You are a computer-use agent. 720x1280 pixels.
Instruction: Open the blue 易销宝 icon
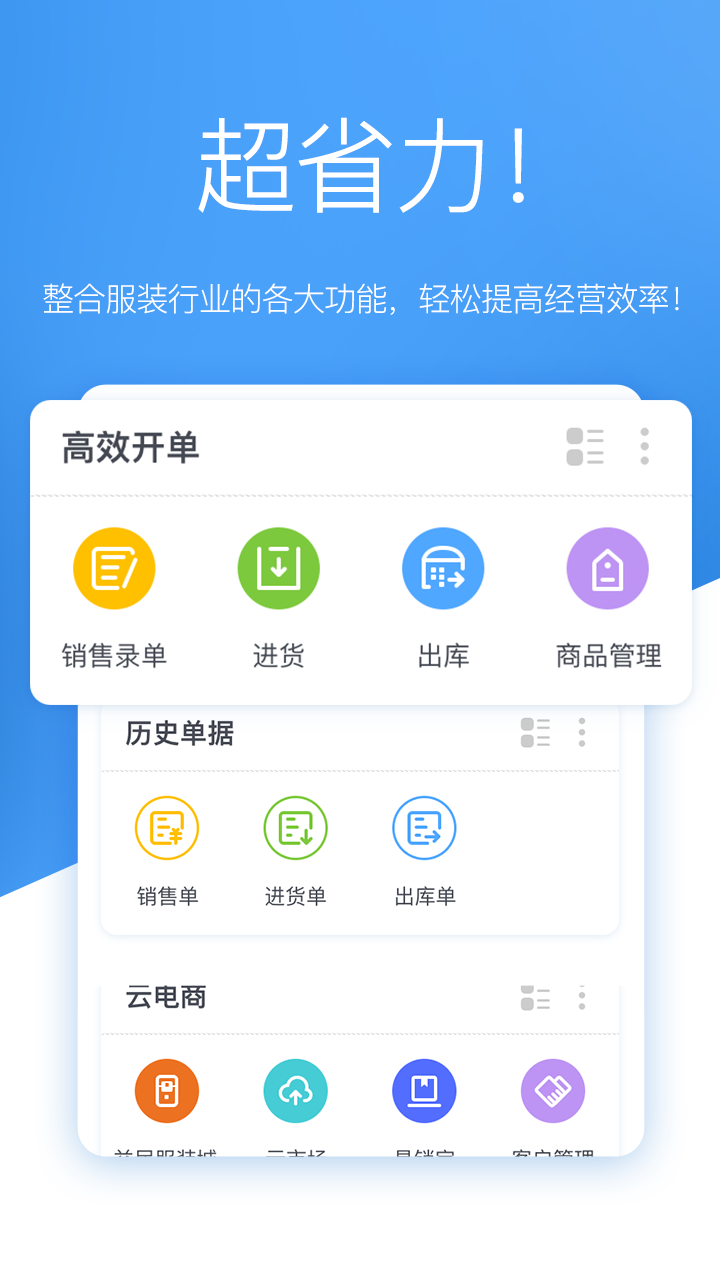tap(424, 1090)
